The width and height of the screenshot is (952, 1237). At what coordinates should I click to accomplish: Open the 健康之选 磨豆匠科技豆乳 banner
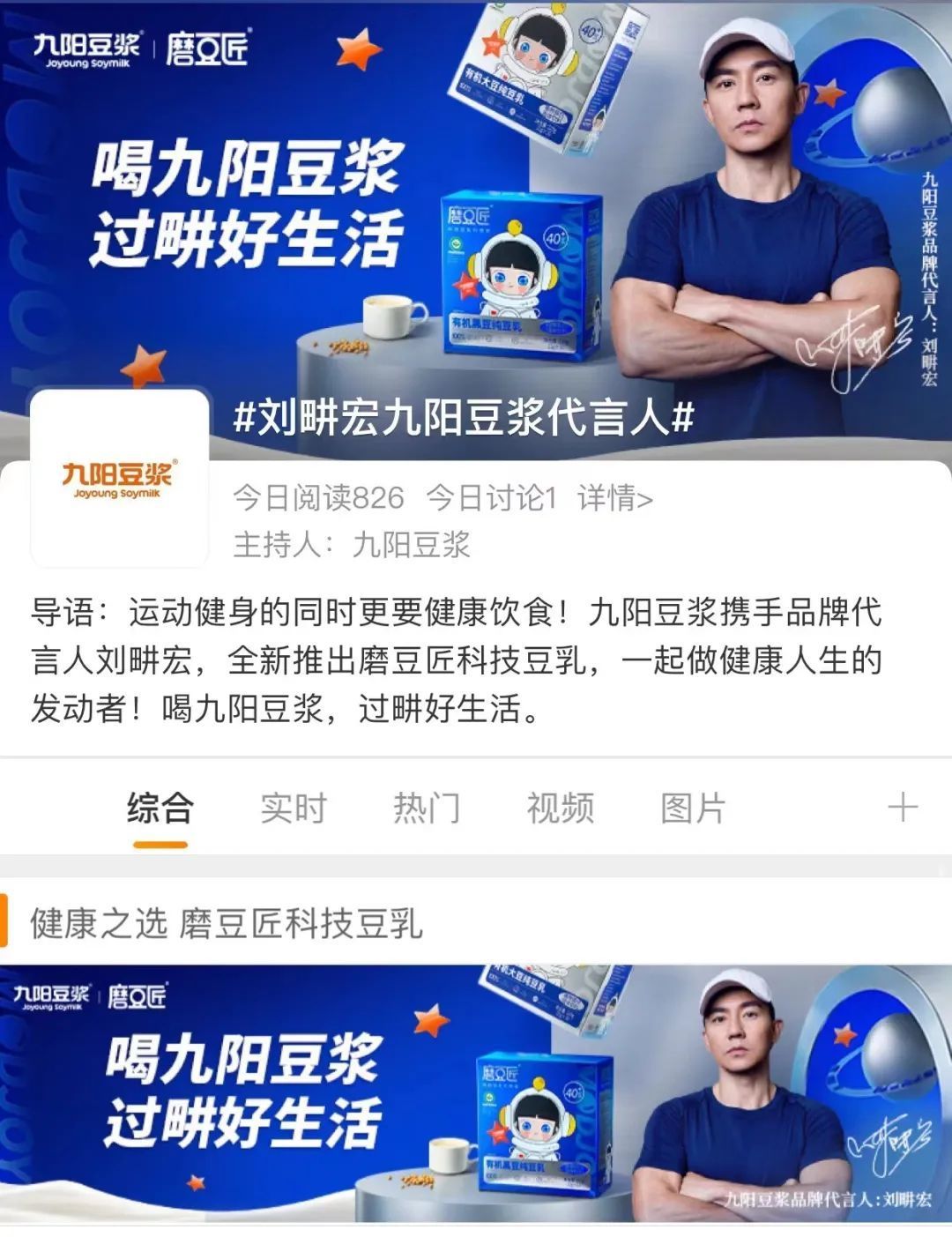pos(476,1092)
